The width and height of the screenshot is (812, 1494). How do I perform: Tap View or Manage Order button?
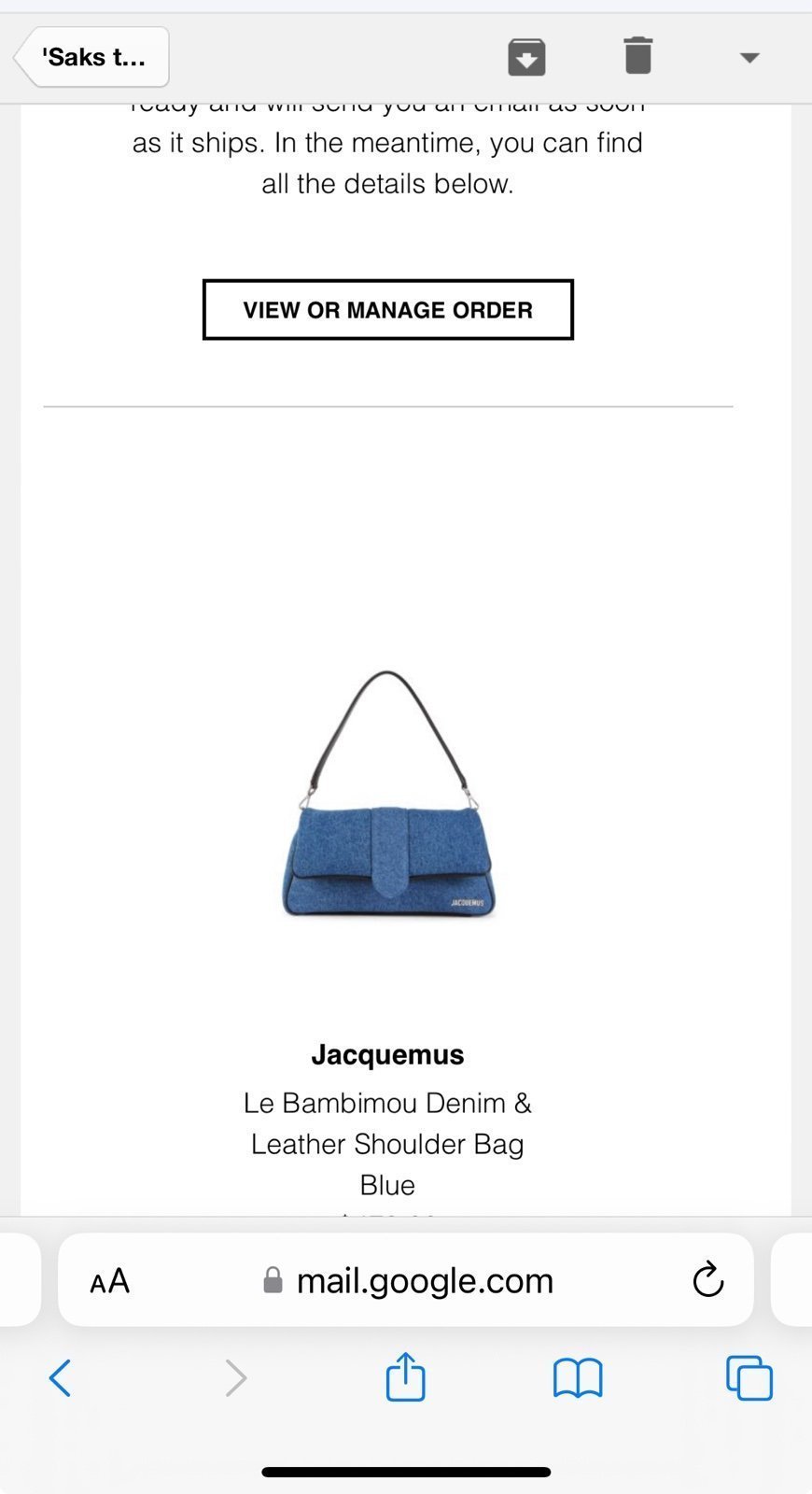pyautogui.click(x=387, y=310)
